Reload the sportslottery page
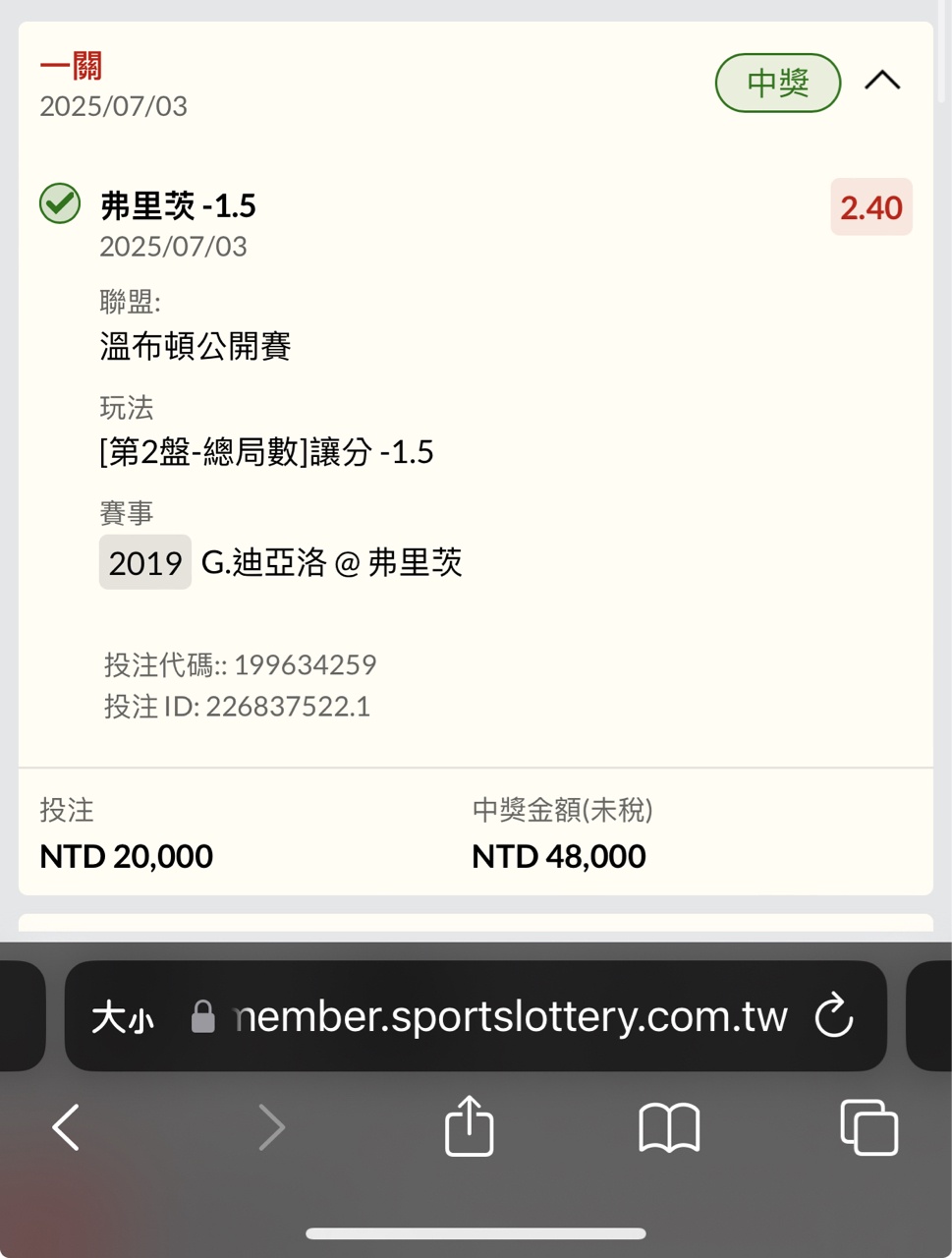The height and width of the screenshot is (1258, 952). 834,1016
